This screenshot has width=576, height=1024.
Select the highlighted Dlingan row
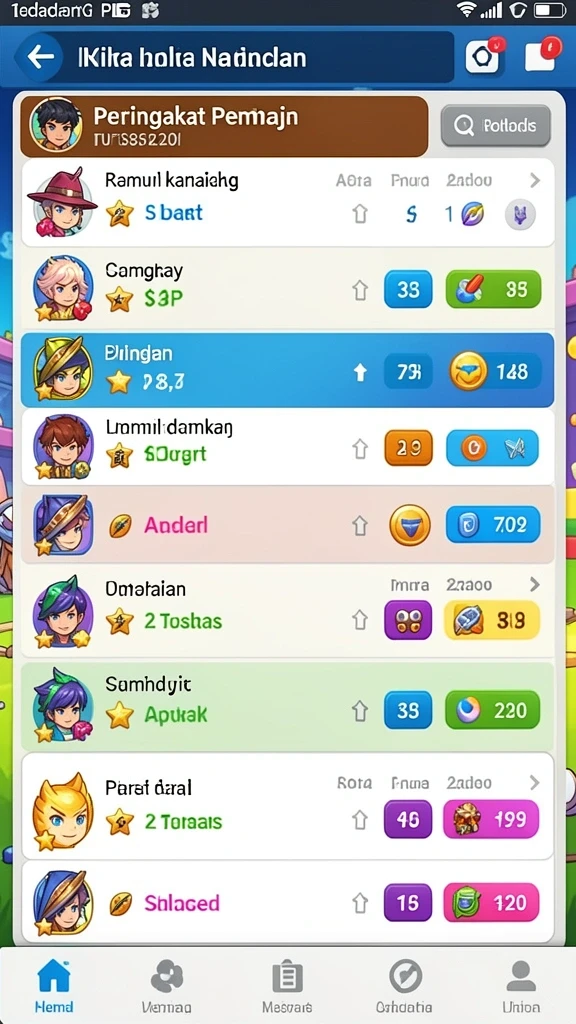288,370
